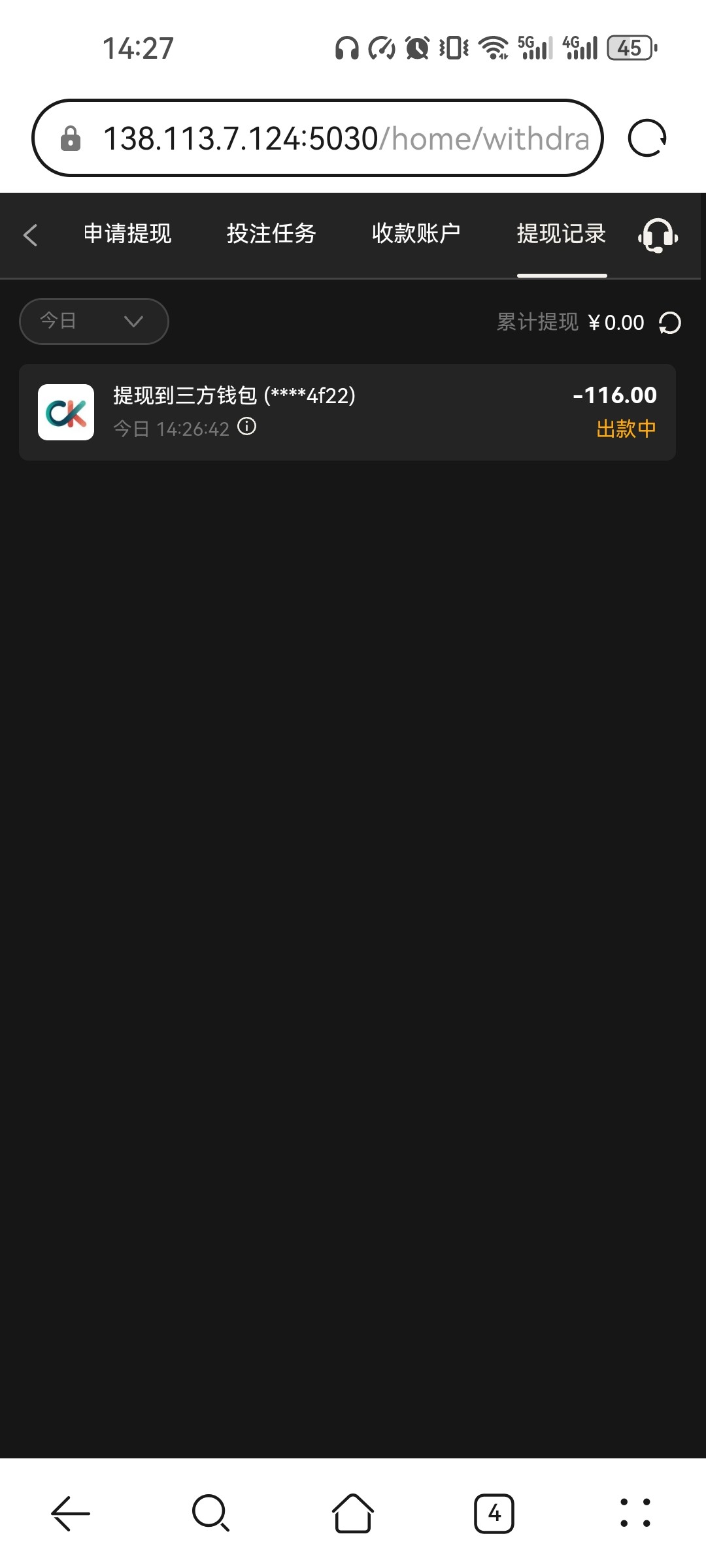The image size is (706, 1568).
Task: Go to the browser home page
Action: pos(353,1513)
